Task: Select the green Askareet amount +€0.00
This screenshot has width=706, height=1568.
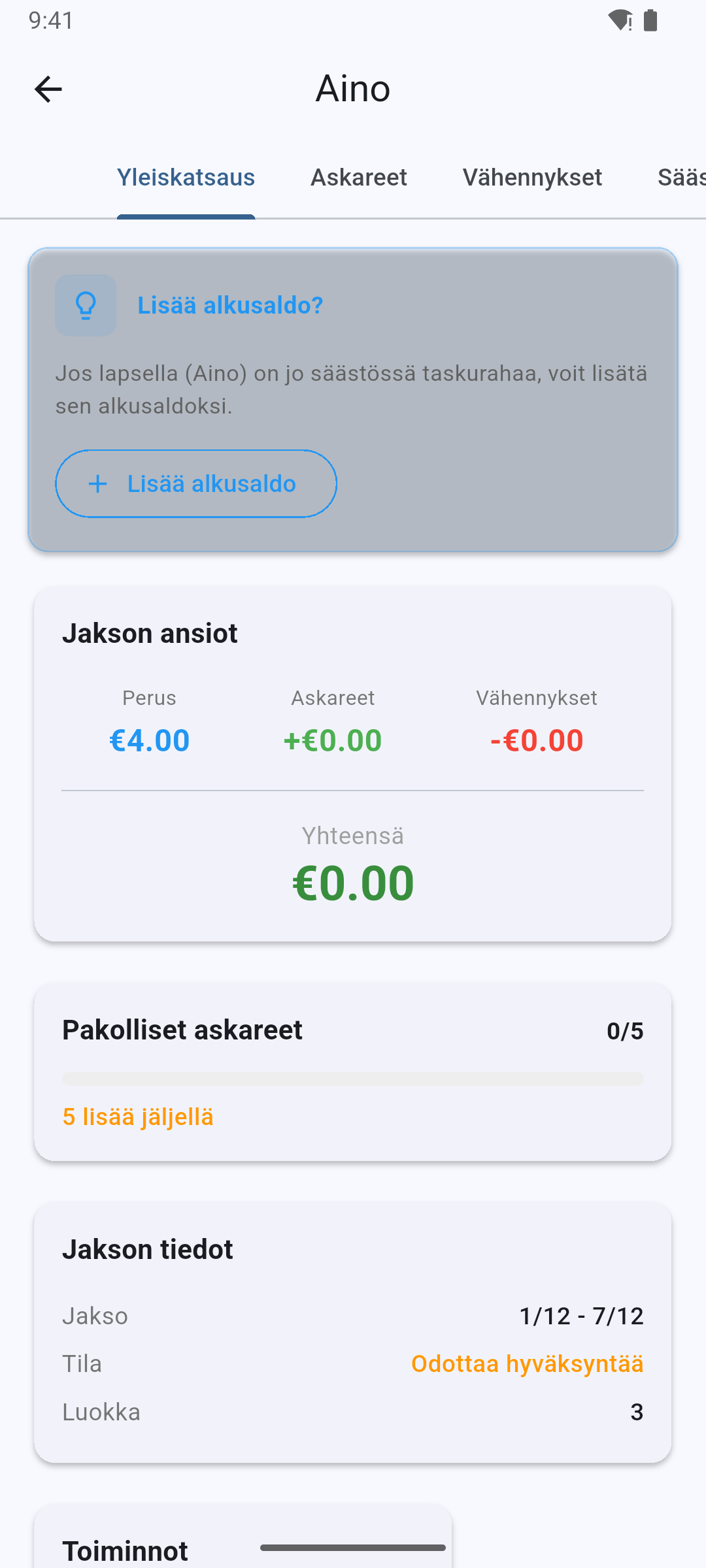Action: coord(332,740)
